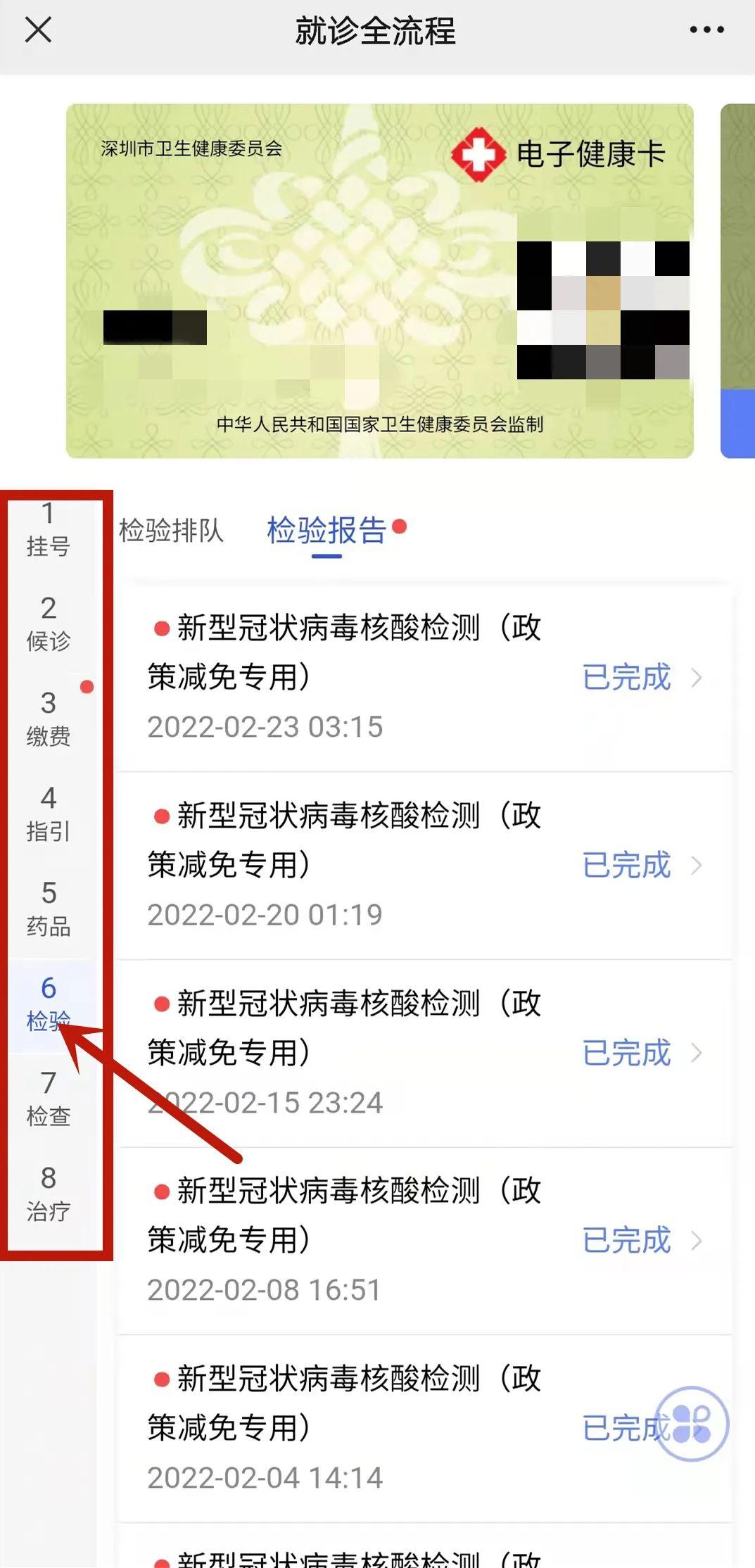This screenshot has width=755, height=1568.
Task: Select the 检验报告 tab
Action: click(x=326, y=531)
